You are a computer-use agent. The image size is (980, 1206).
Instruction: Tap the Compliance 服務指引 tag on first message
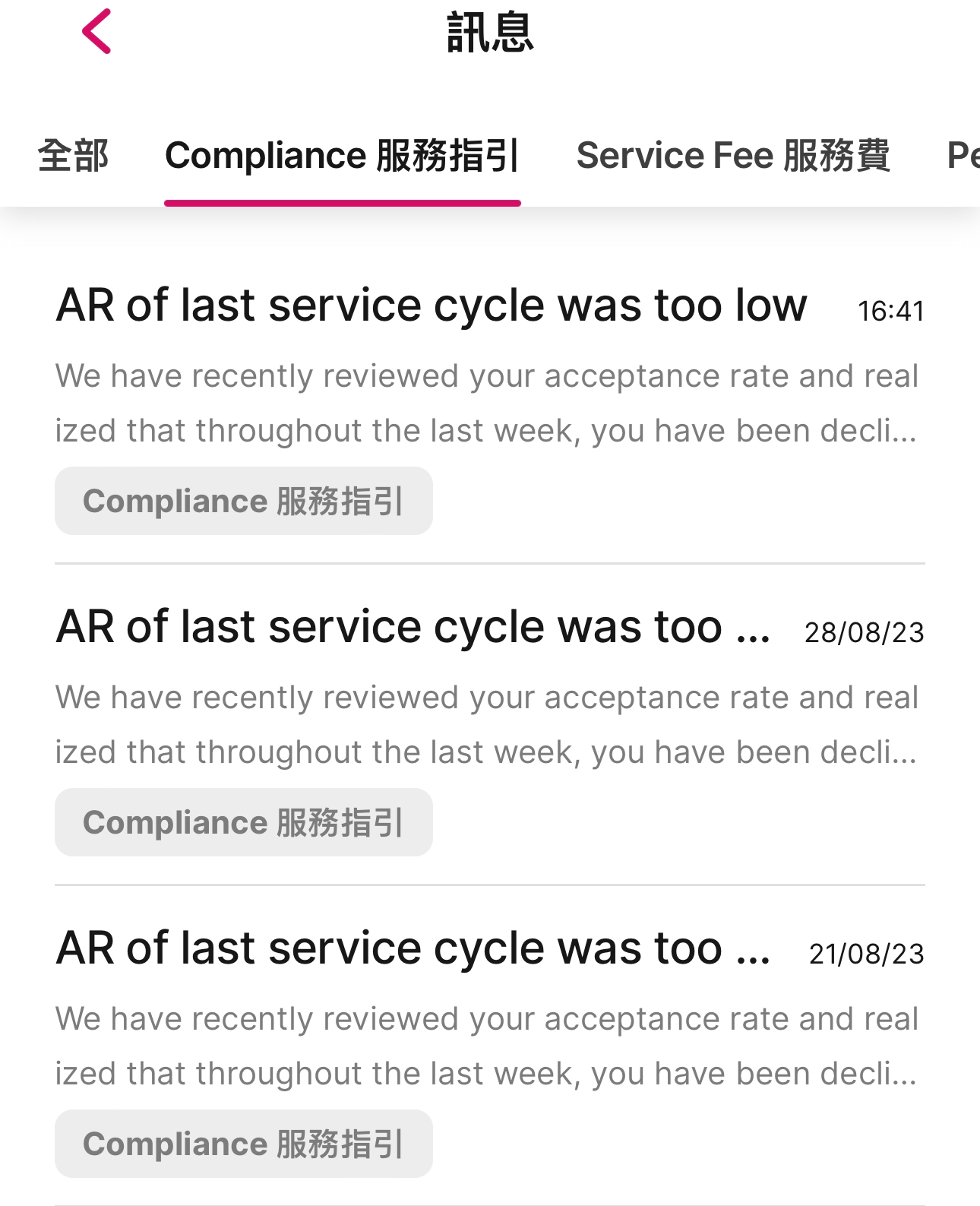(x=243, y=501)
